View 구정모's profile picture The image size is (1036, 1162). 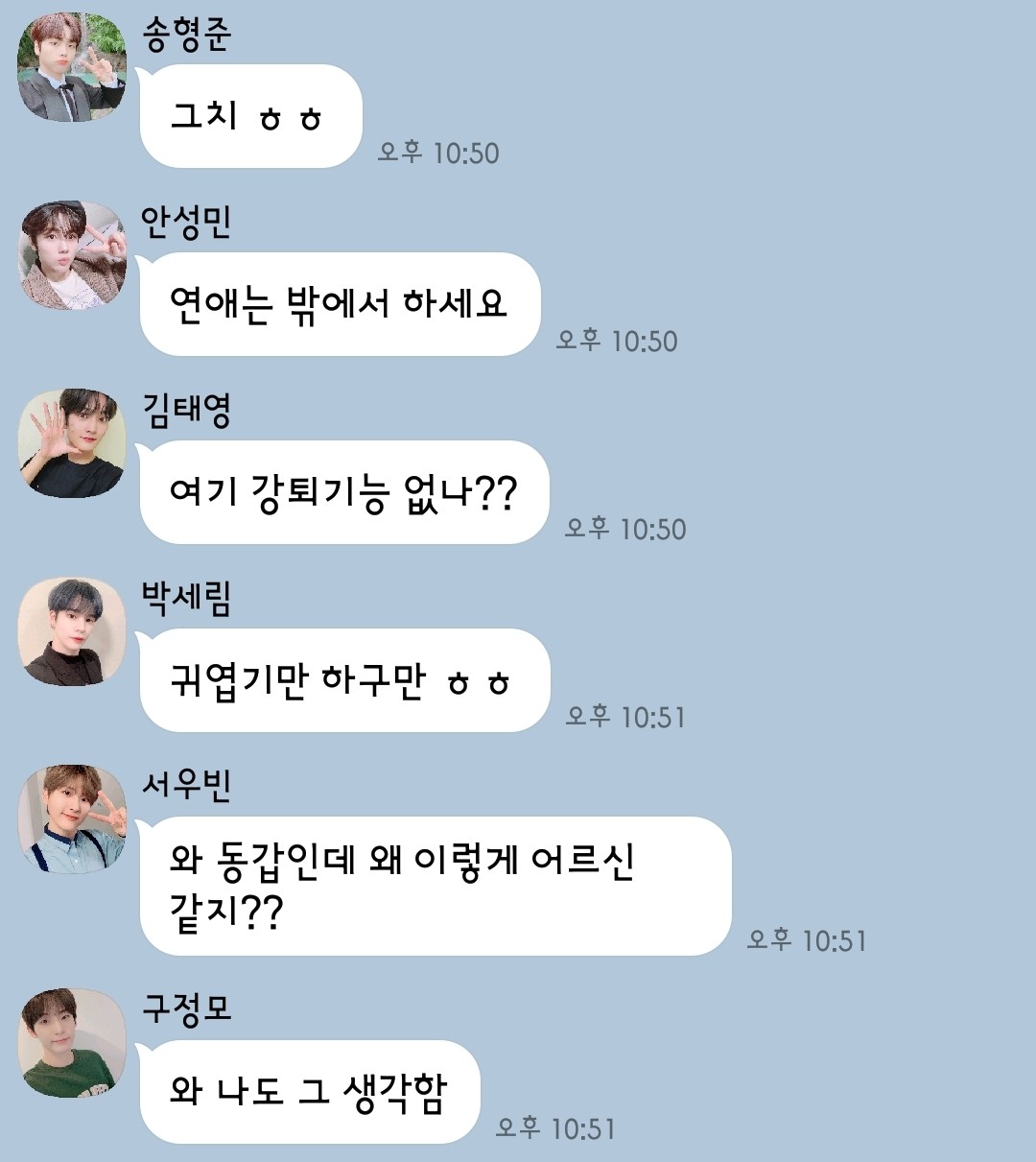coord(72,1043)
